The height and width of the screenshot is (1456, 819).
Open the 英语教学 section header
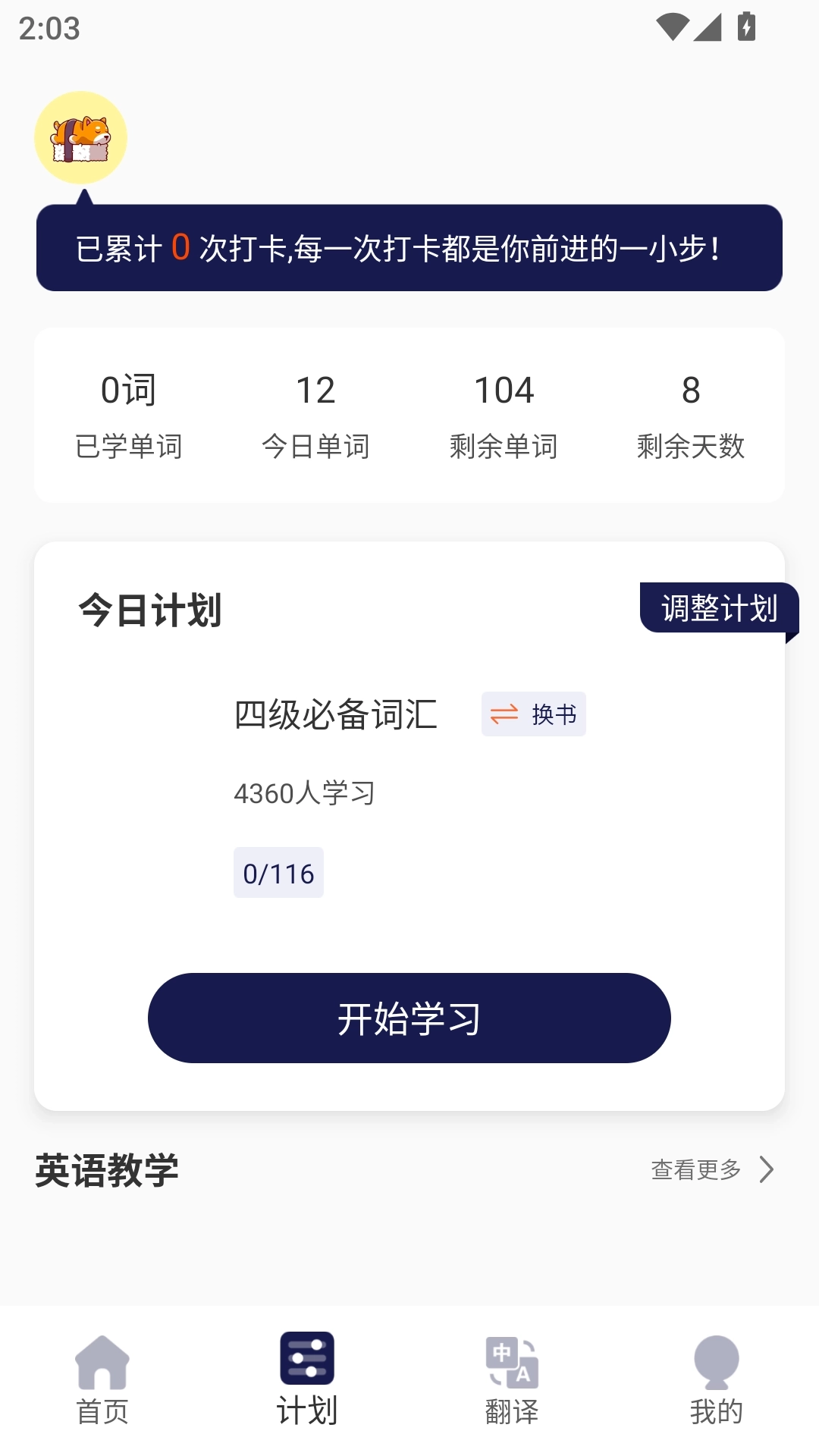(x=107, y=1171)
